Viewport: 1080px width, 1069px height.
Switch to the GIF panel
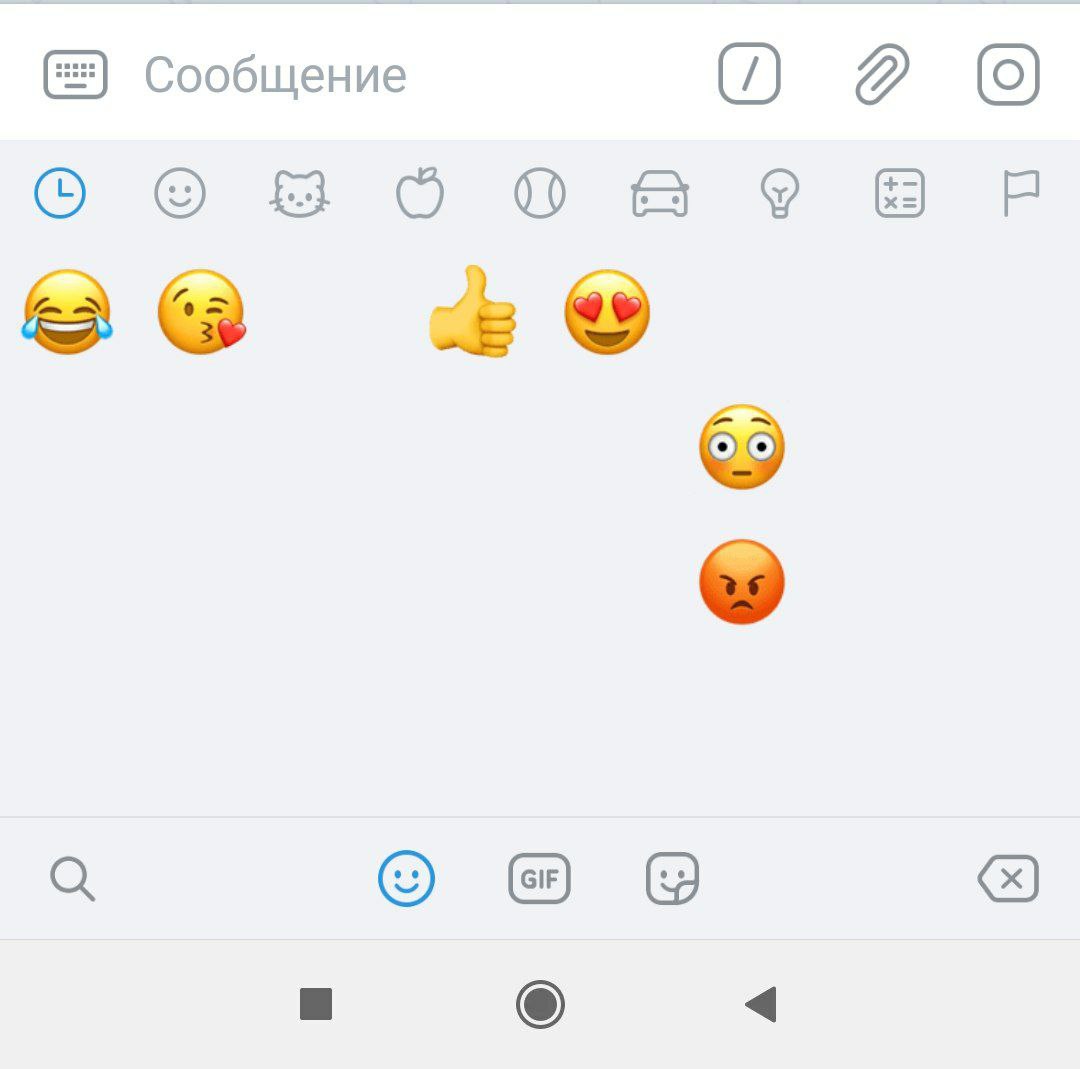tap(539, 879)
